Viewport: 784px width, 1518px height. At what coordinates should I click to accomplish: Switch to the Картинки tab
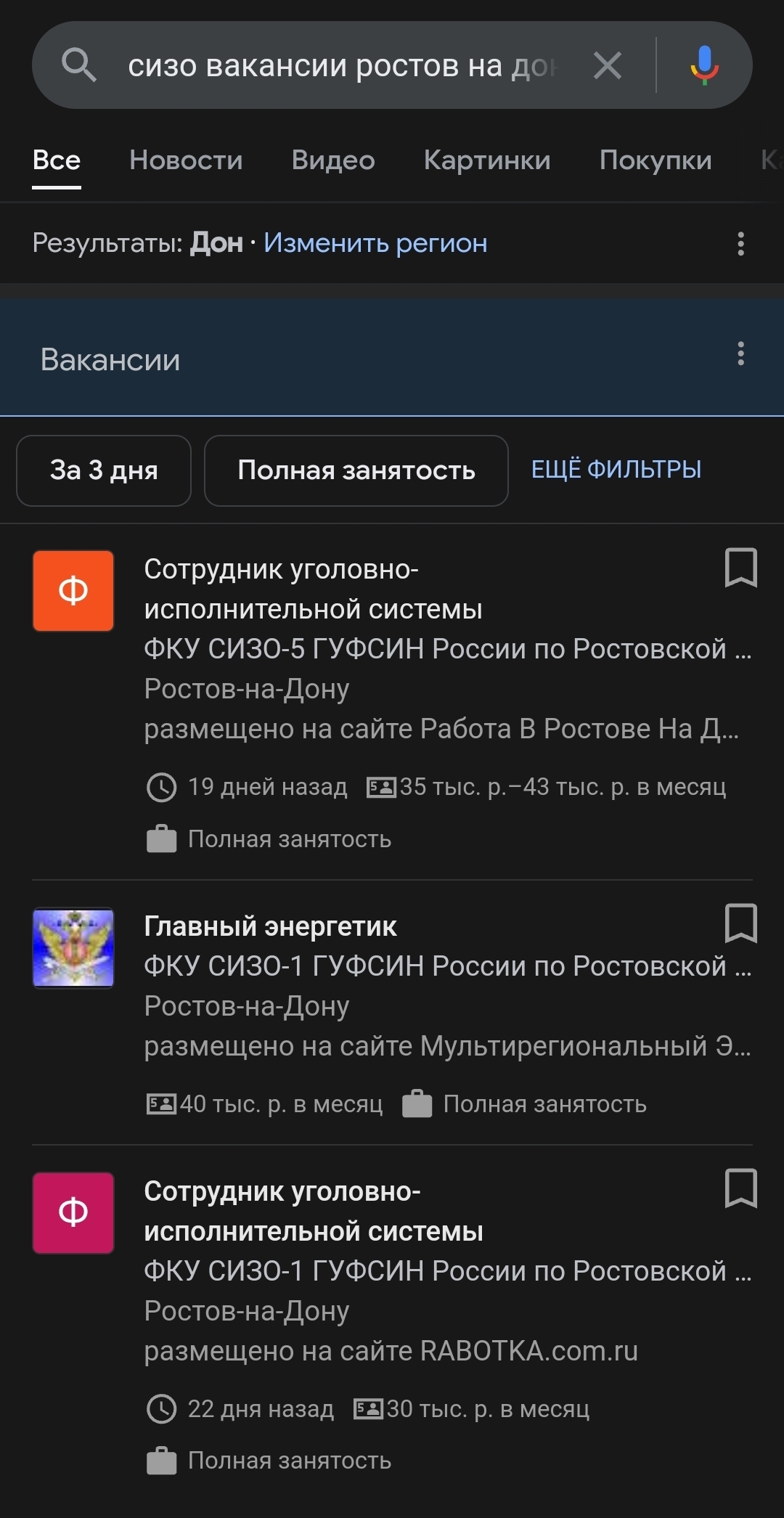(487, 160)
